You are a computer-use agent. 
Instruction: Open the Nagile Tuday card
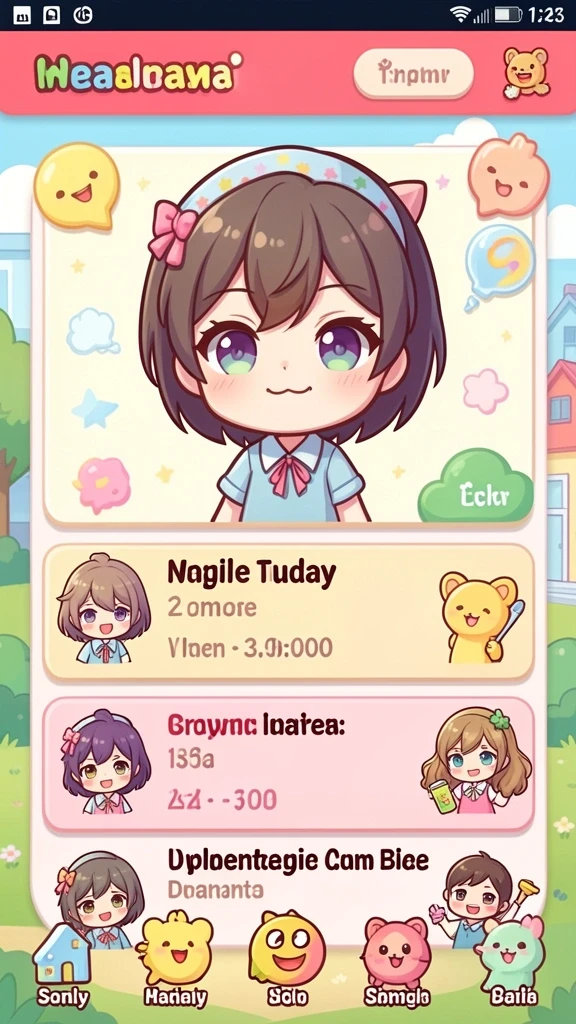coord(289,613)
